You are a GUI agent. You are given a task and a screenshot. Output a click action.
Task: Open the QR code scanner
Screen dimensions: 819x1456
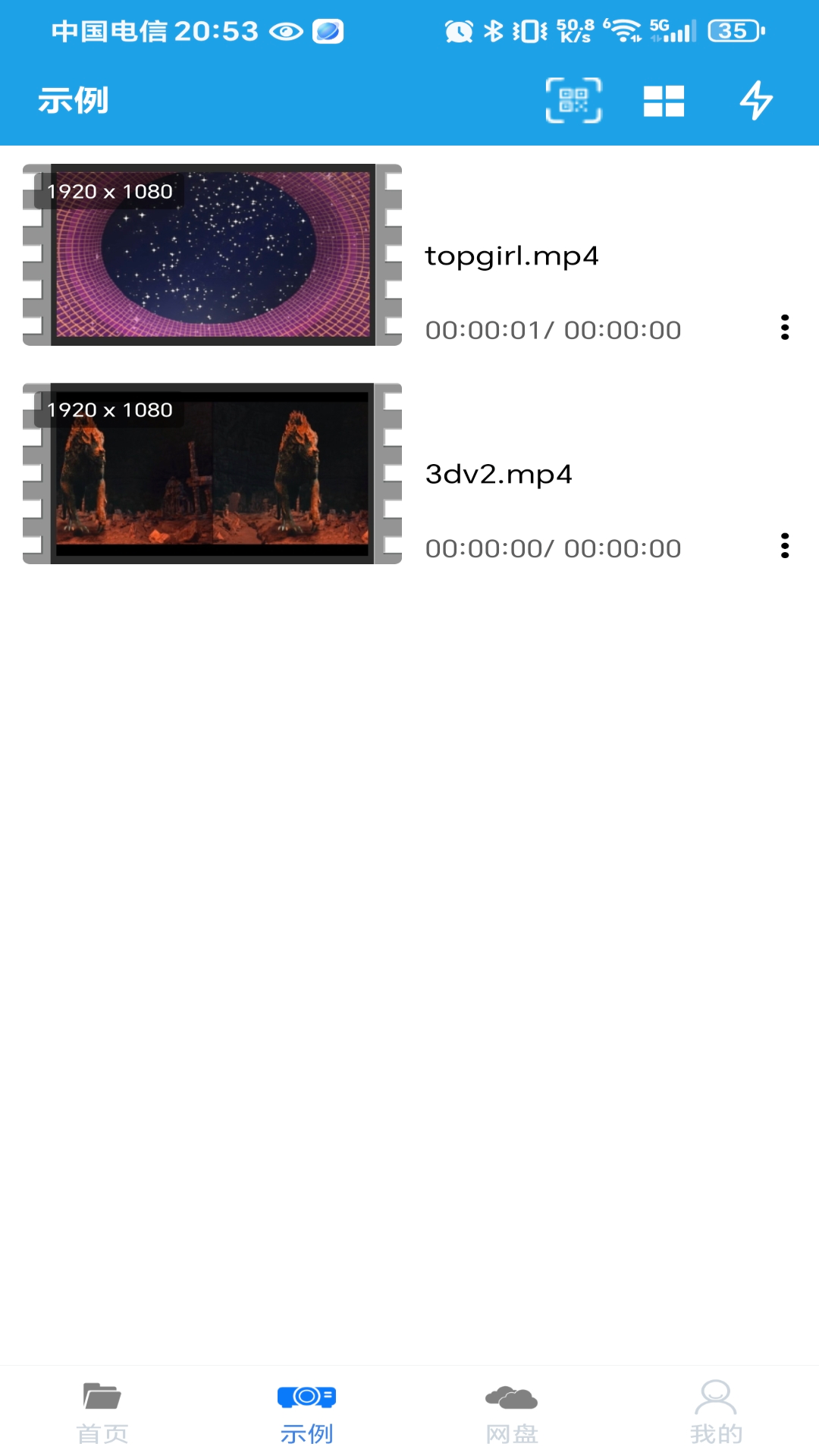(x=573, y=99)
